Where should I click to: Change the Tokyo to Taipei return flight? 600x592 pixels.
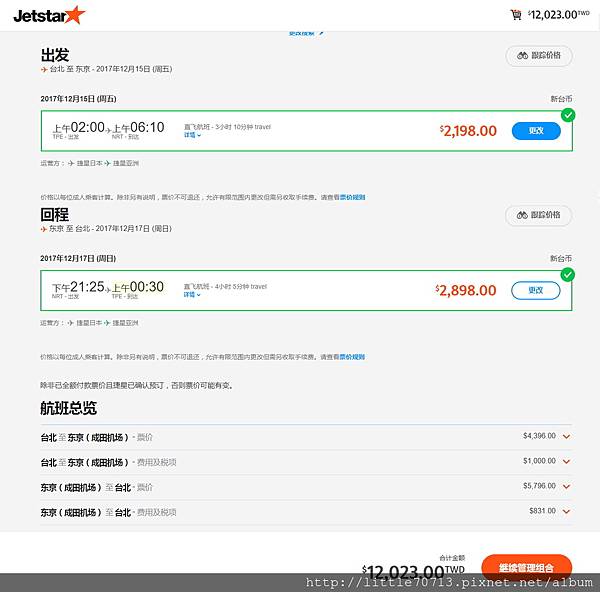point(536,290)
